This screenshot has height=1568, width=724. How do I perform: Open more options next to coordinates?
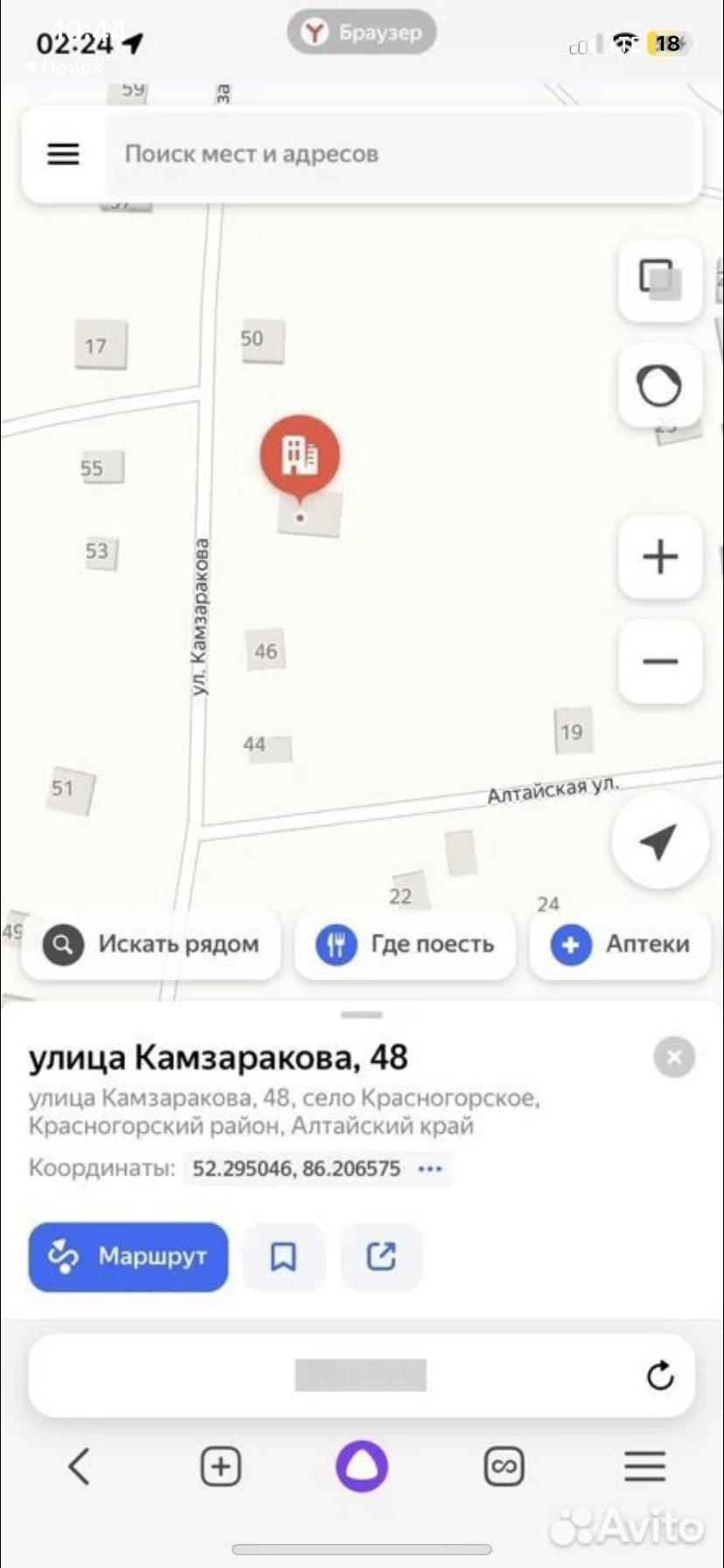pos(430,1169)
